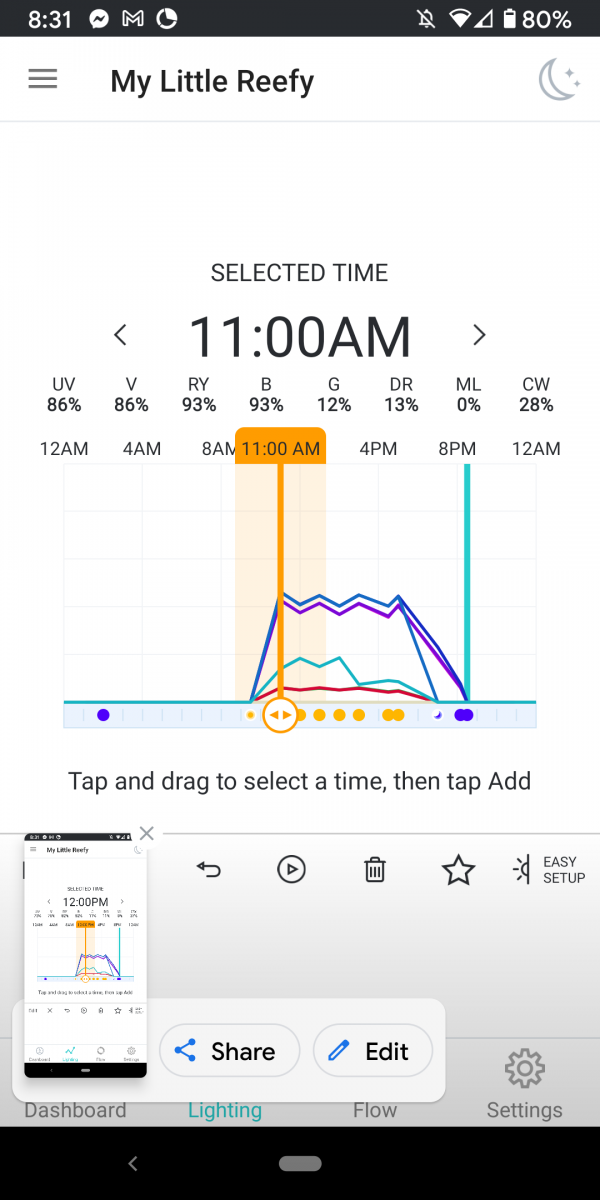This screenshot has width=600, height=1200.
Task: Tap the orange 11:00 AM timeline handle
Action: tap(281, 715)
